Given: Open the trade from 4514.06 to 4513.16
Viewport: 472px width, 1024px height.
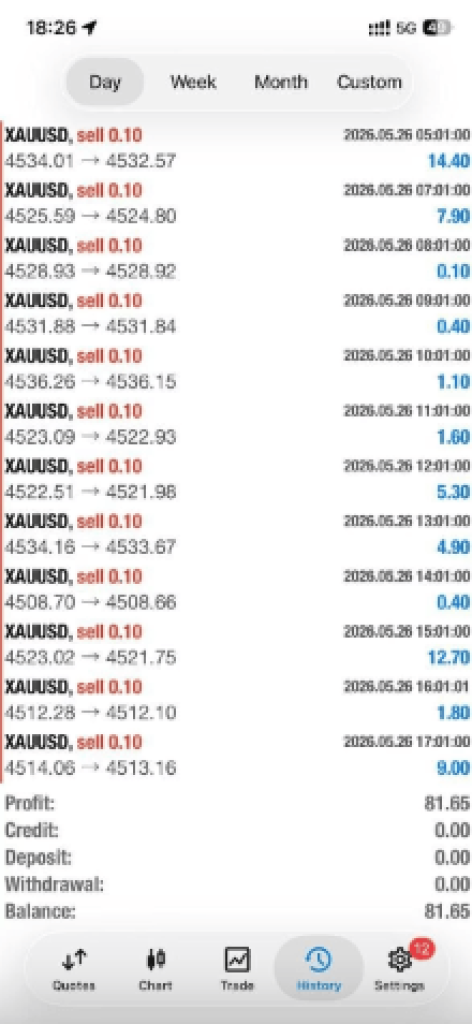Looking at the screenshot, I should [236, 755].
